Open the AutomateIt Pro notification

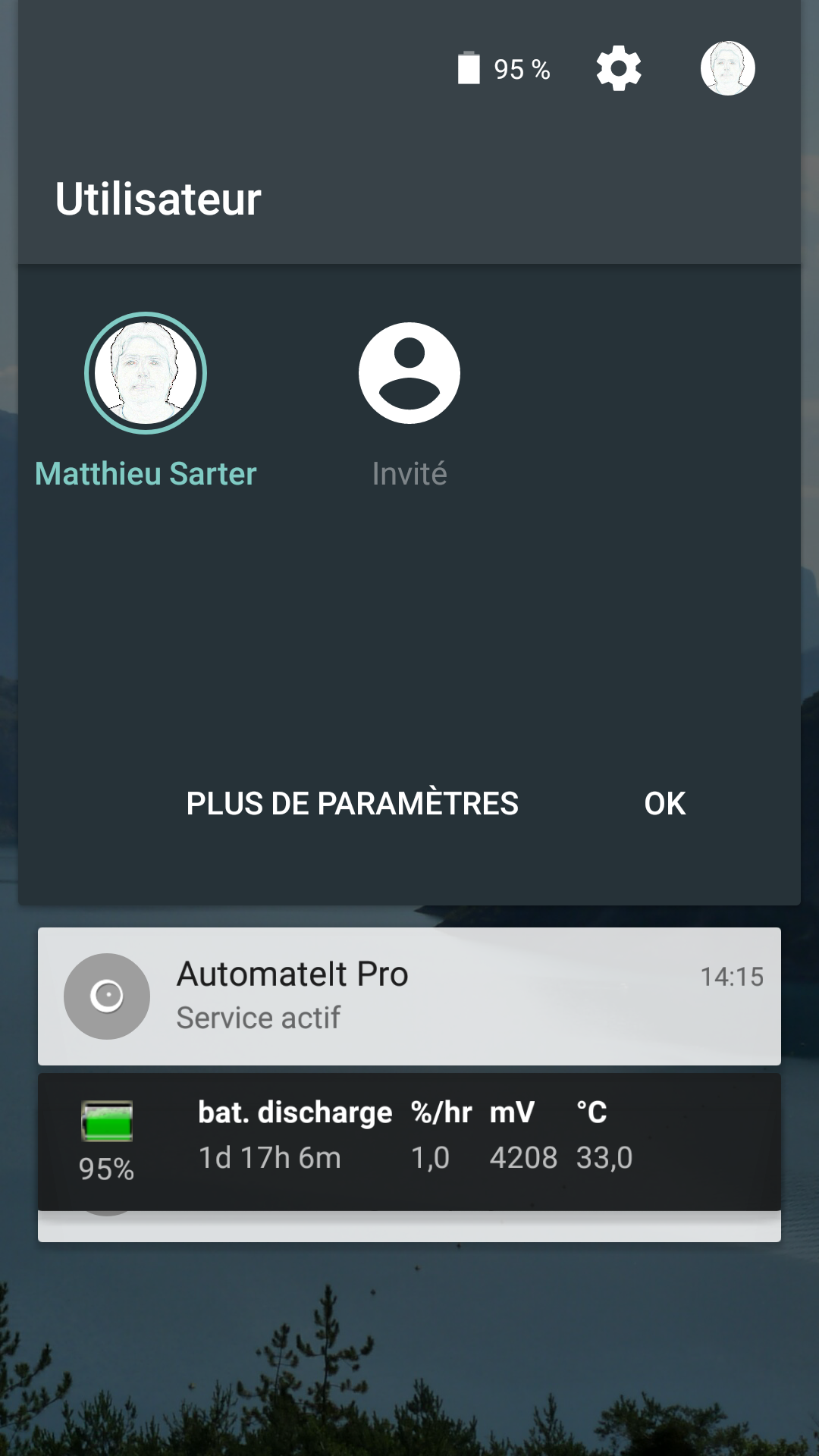(409, 996)
